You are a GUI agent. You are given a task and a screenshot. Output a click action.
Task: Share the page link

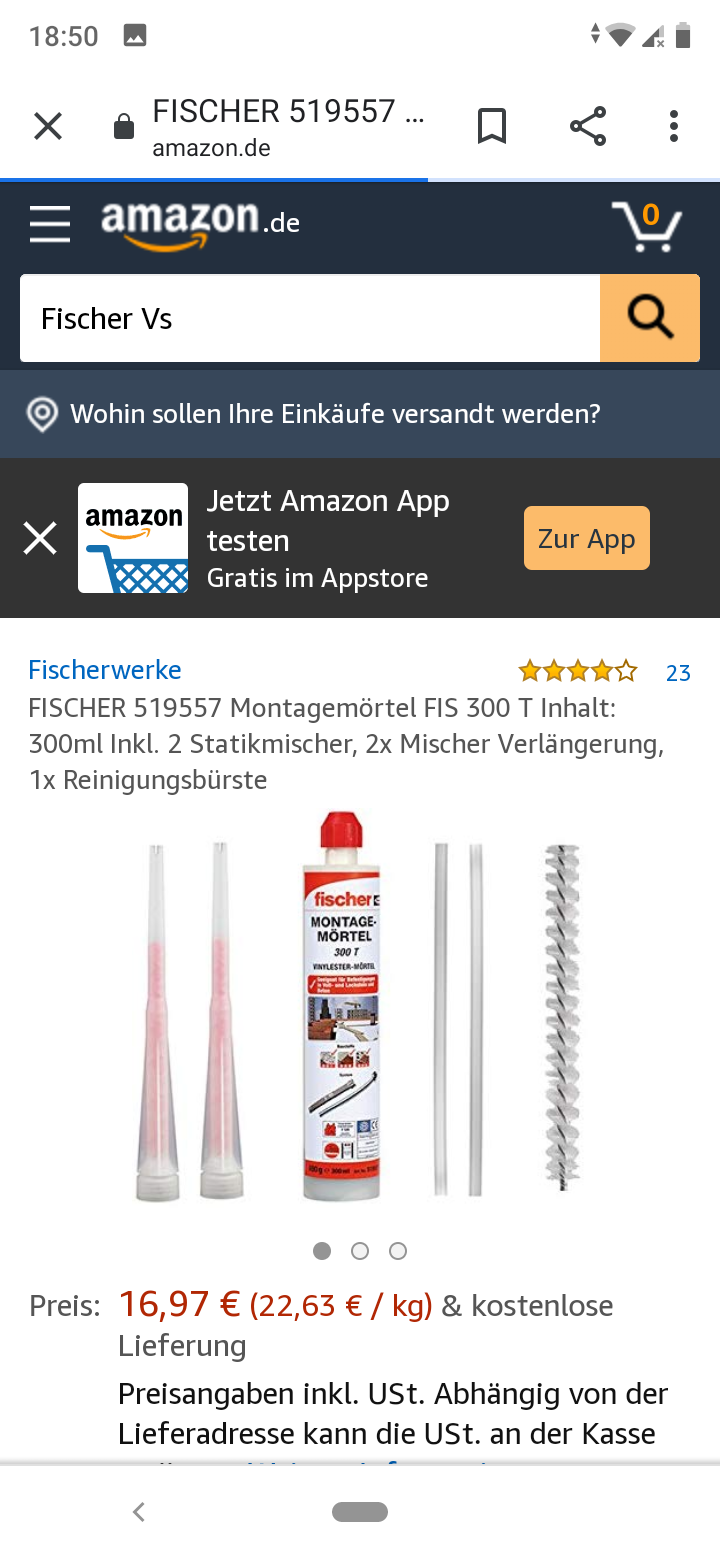(588, 127)
